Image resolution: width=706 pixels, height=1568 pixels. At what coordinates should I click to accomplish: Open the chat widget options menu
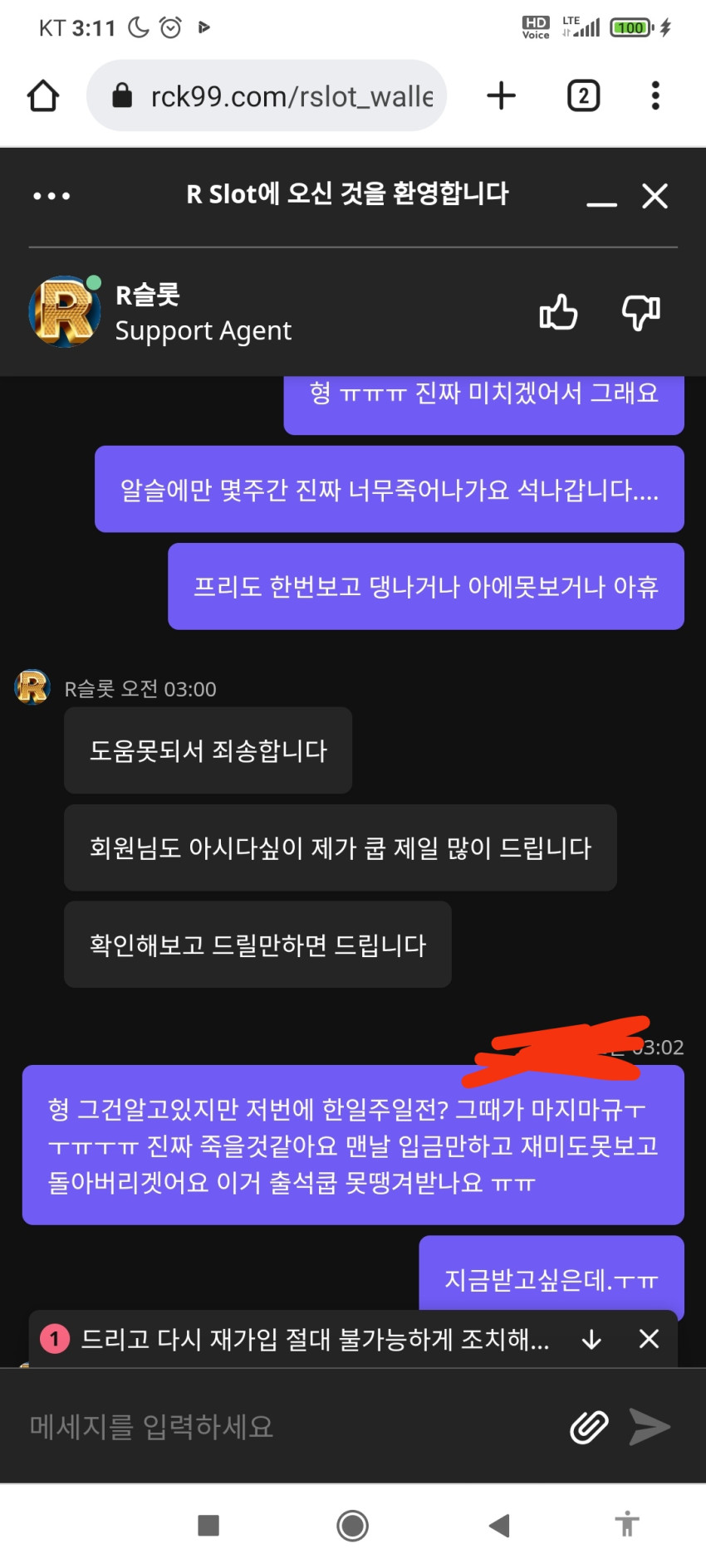pyautogui.click(x=51, y=197)
